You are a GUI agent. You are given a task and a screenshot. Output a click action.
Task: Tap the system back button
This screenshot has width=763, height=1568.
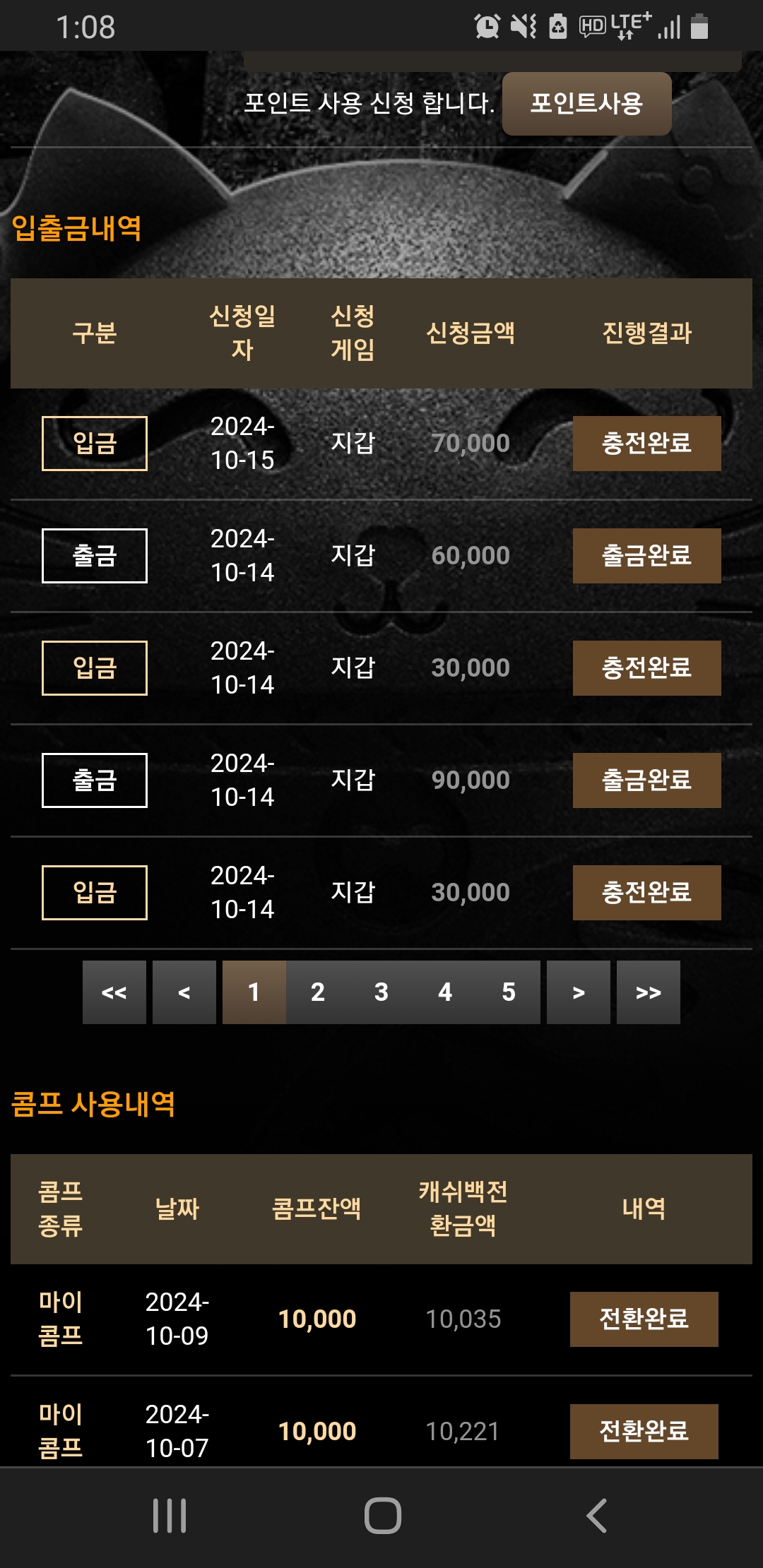597,1516
